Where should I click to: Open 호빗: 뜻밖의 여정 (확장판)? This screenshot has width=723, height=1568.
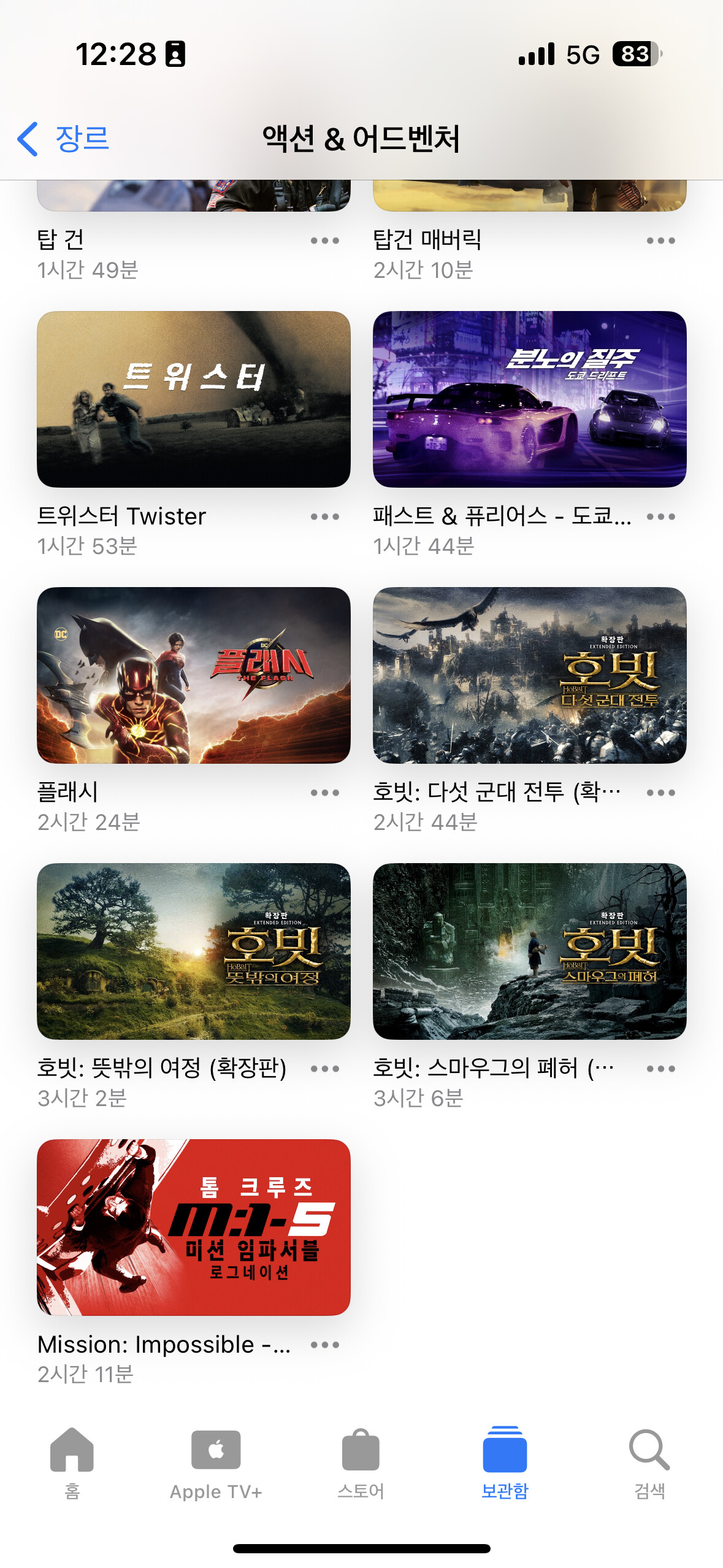[x=193, y=951]
